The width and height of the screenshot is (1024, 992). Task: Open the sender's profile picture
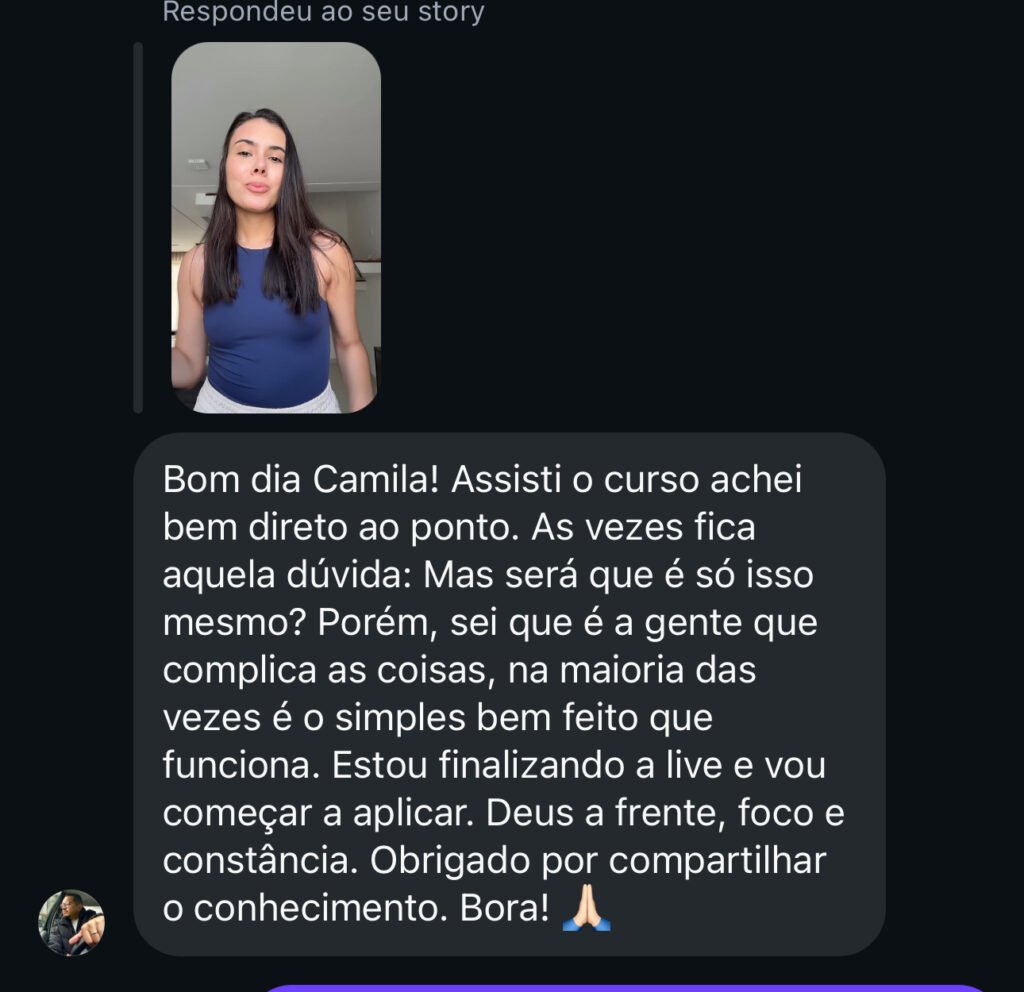coord(71,922)
